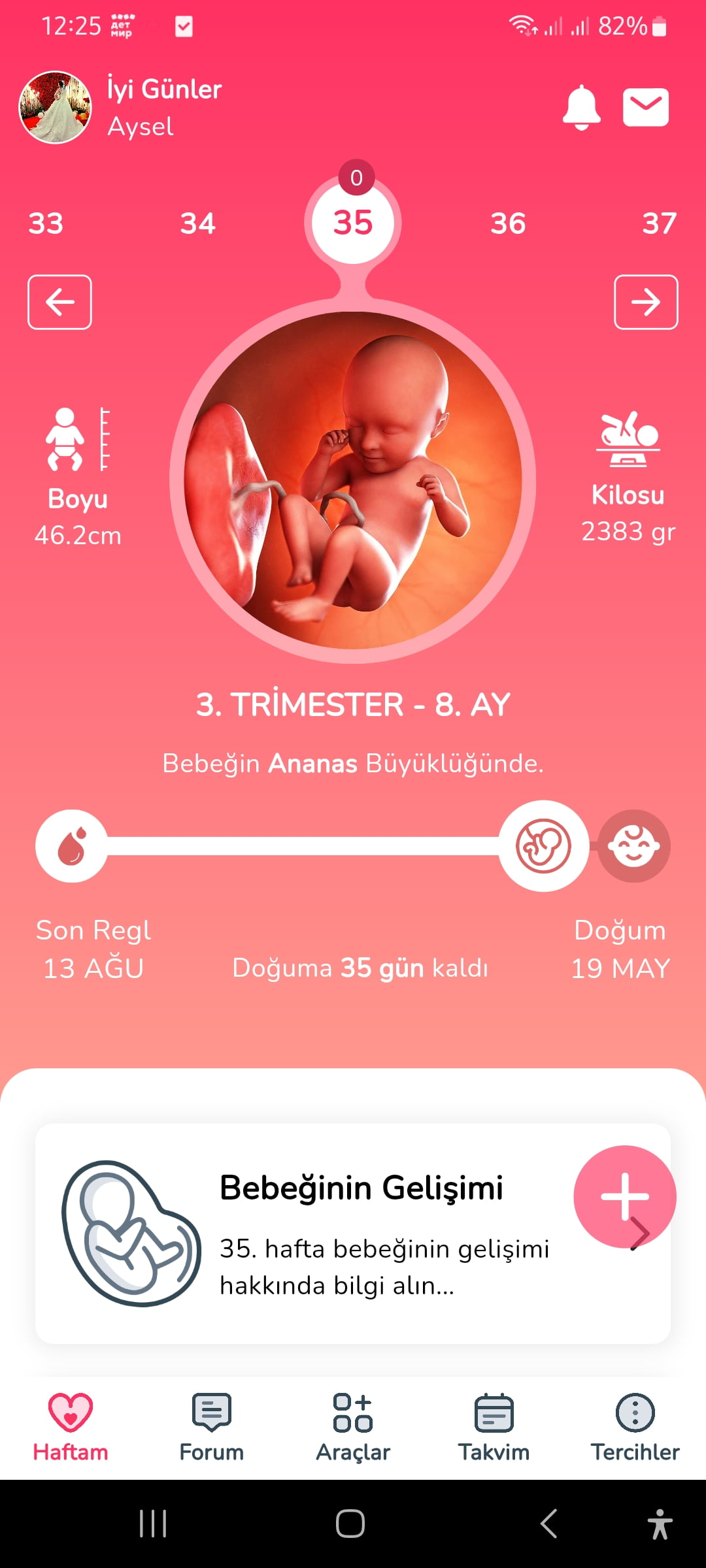Image resolution: width=706 pixels, height=1568 pixels.
Task: Open Aysel's profile picture
Action: click(x=56, y=107)
